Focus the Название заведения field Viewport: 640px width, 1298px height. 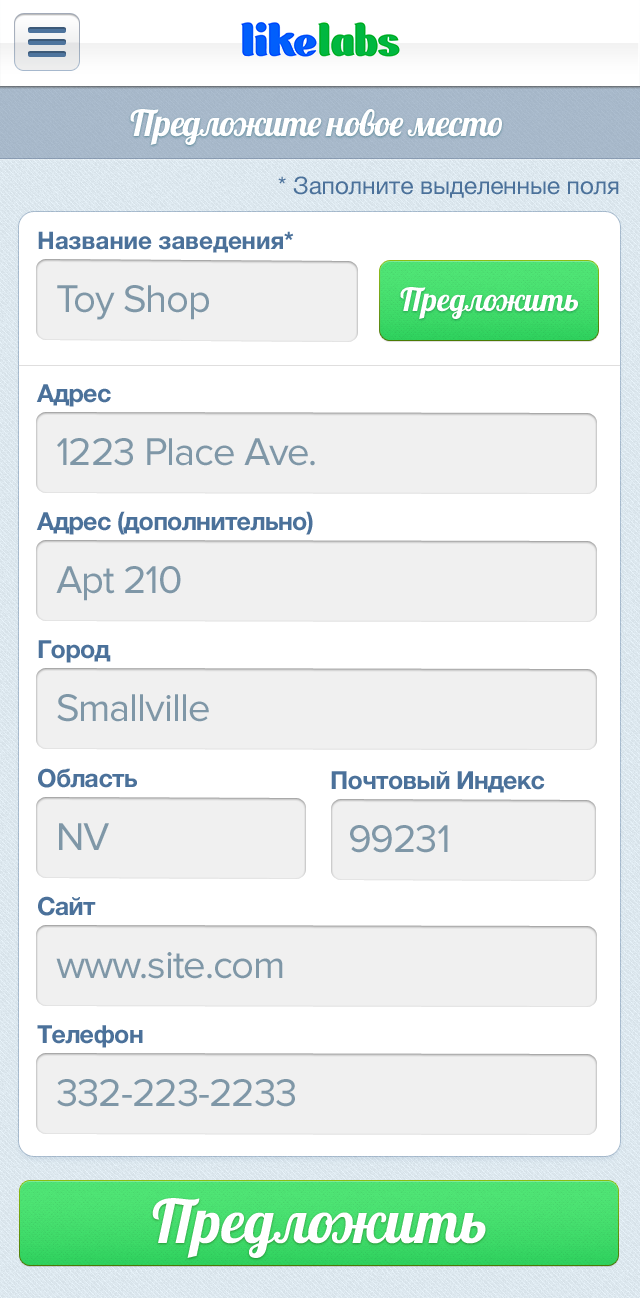[x=197, y=301]
